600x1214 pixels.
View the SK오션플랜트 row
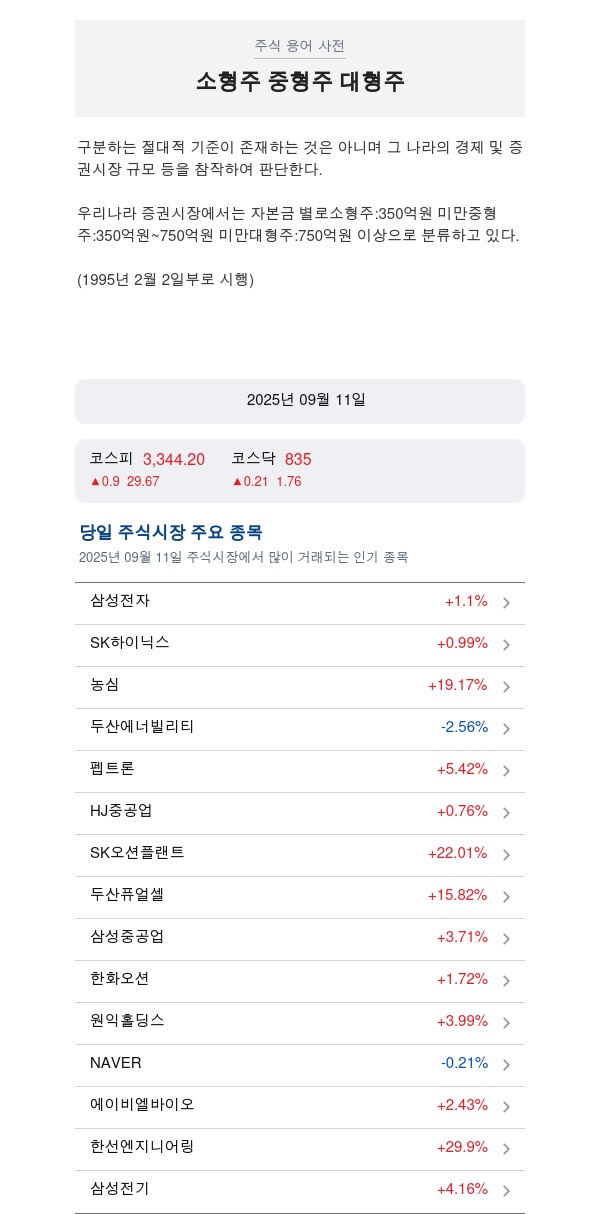click(300, 855)
